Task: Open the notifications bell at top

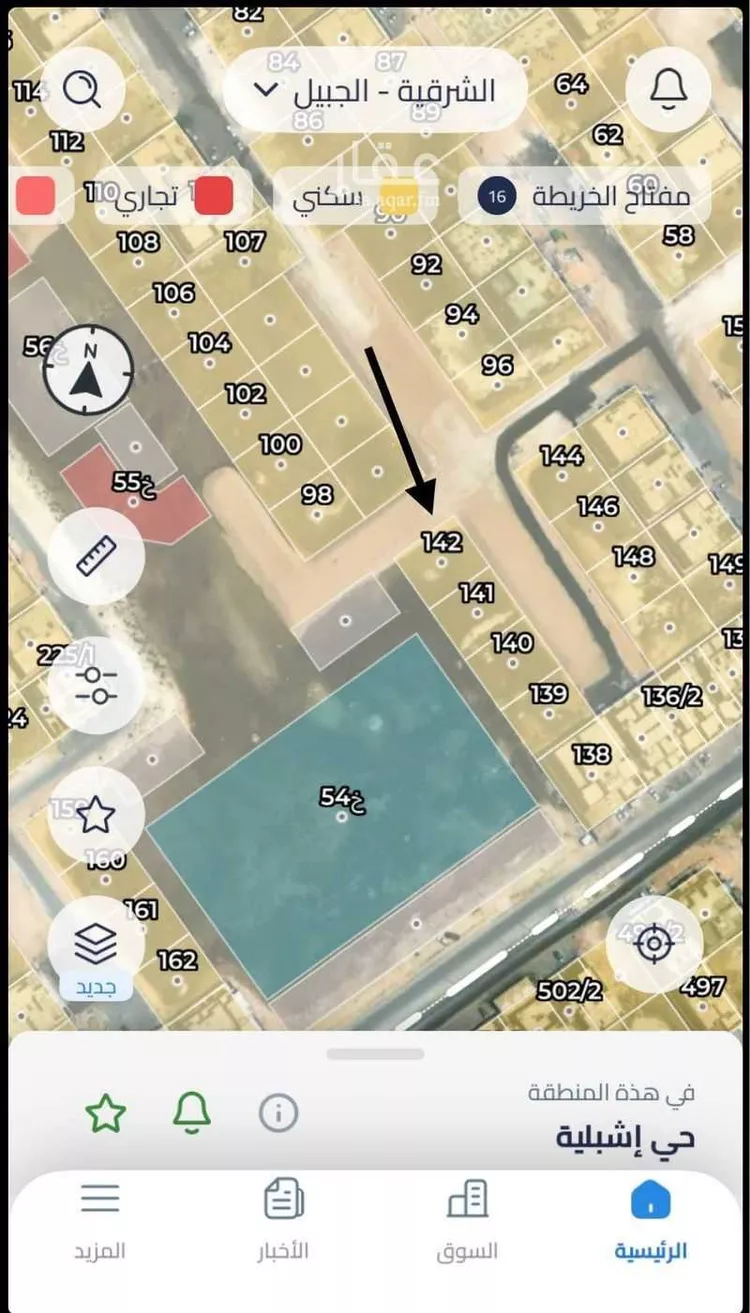Action: [668, 90]
